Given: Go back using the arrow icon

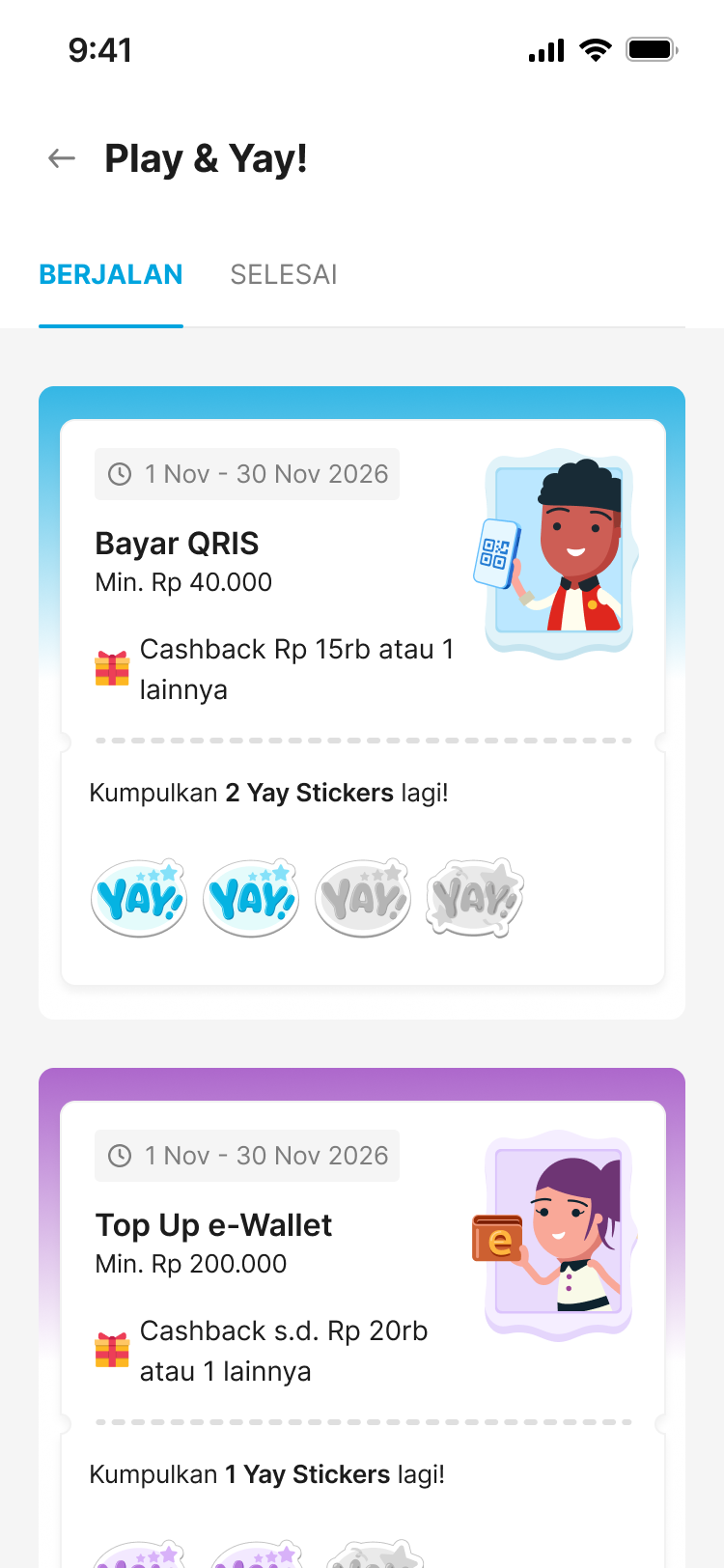Looking at the screenshot, I should (x=62, y=158).
